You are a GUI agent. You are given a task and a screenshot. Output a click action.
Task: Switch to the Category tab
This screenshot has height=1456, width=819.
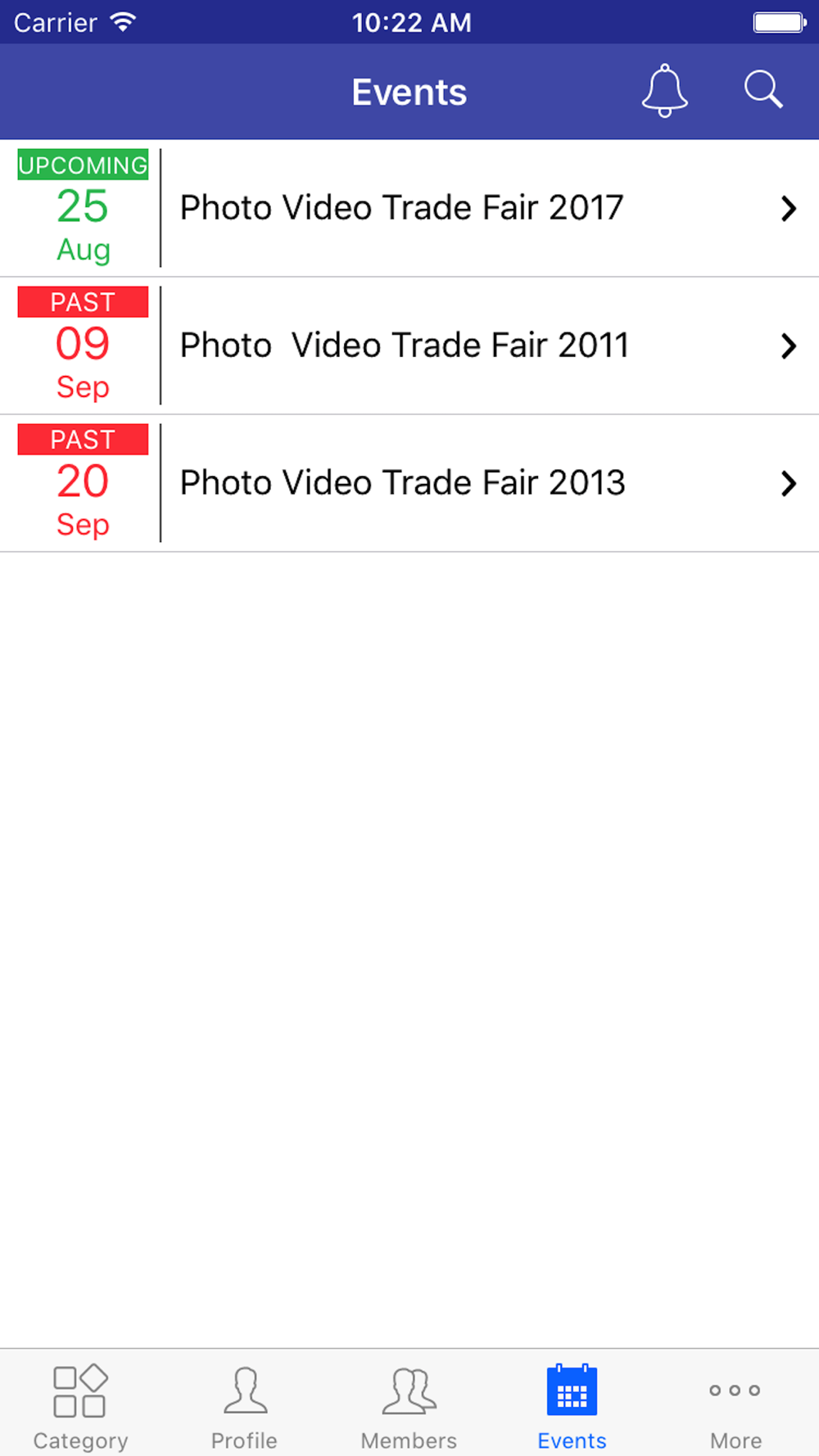tap(80, 1404)
